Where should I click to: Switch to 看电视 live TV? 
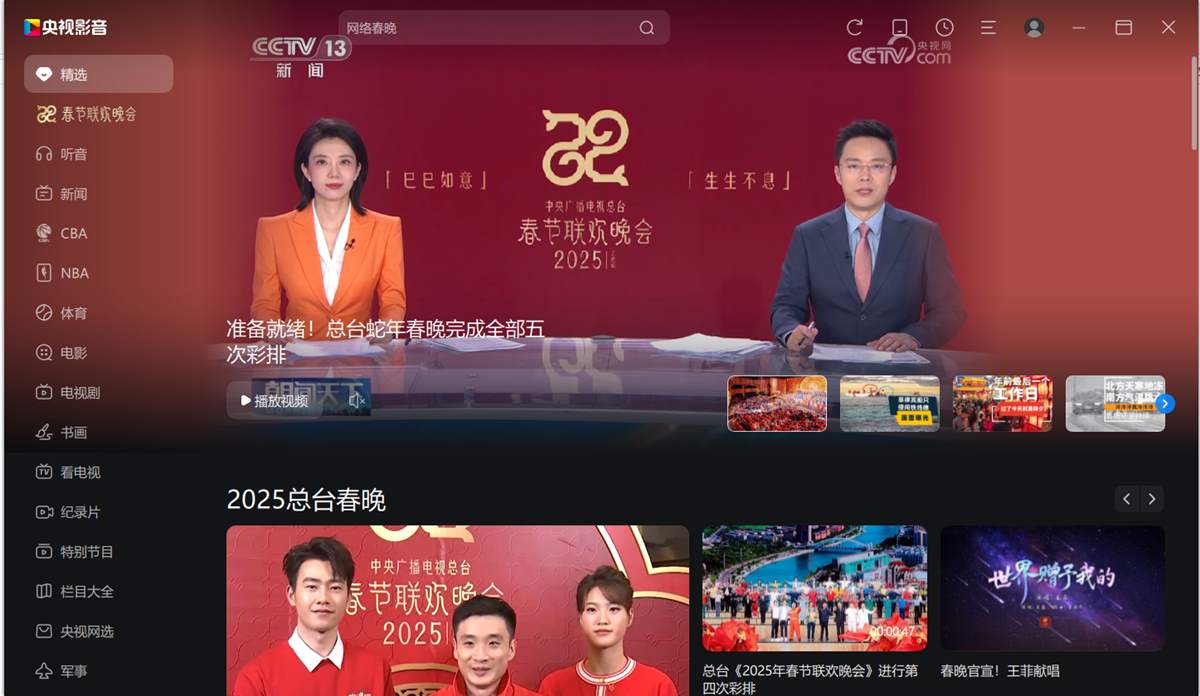(x=80, y=472)
